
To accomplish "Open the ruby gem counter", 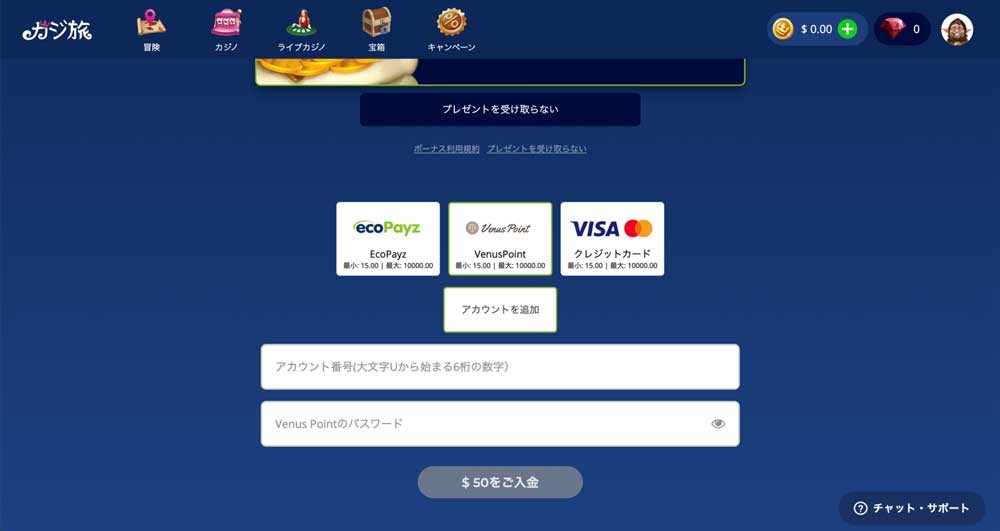I will [x=901, y=29].
